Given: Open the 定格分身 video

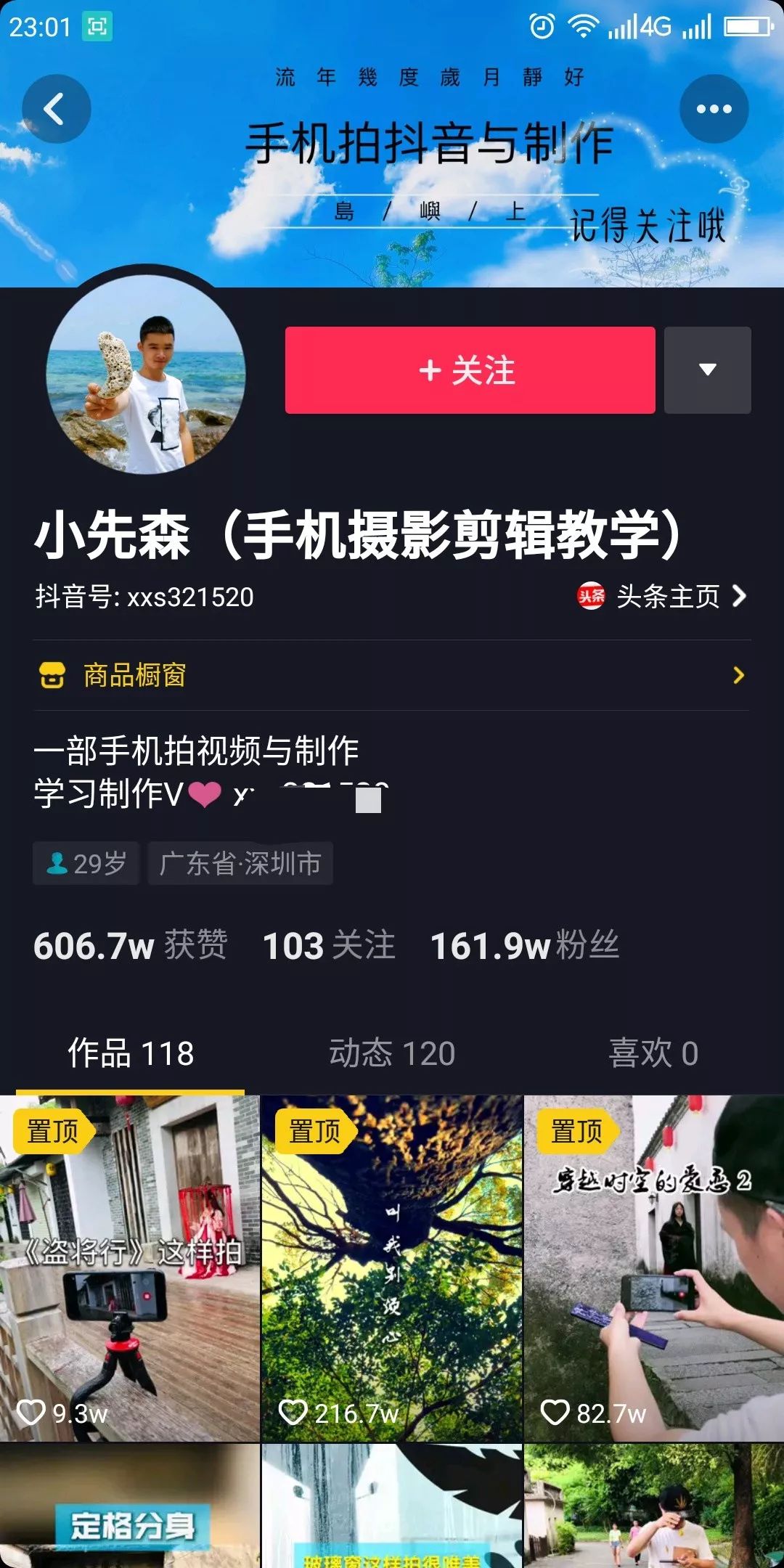Looking at the screenshot, I should (130, 1506).
